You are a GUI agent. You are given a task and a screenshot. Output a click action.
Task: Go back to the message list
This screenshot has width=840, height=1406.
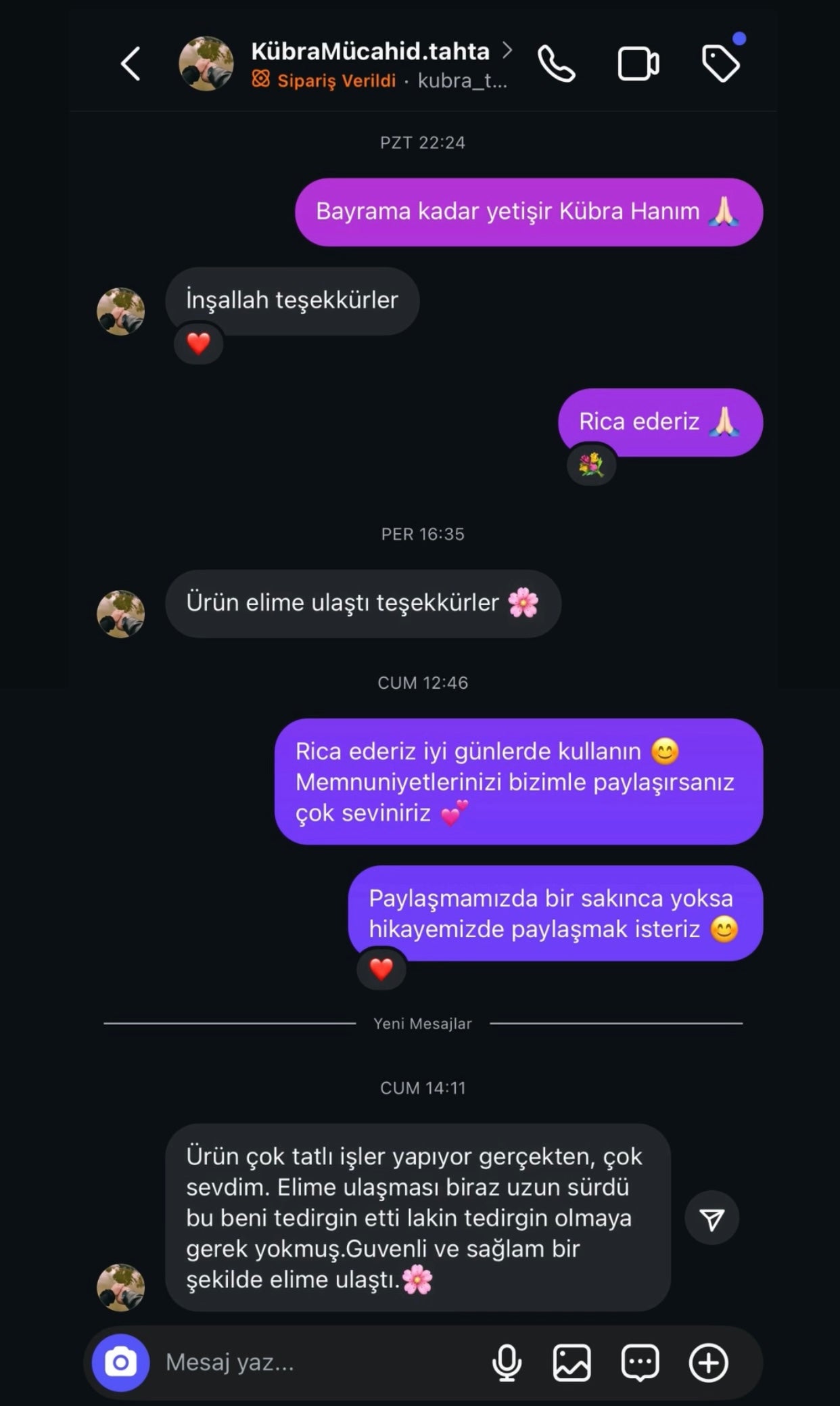(x=131, y=64)
